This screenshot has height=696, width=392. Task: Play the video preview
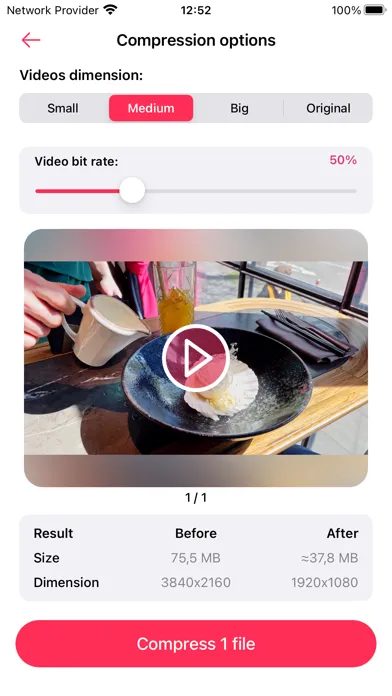point(196,358)
